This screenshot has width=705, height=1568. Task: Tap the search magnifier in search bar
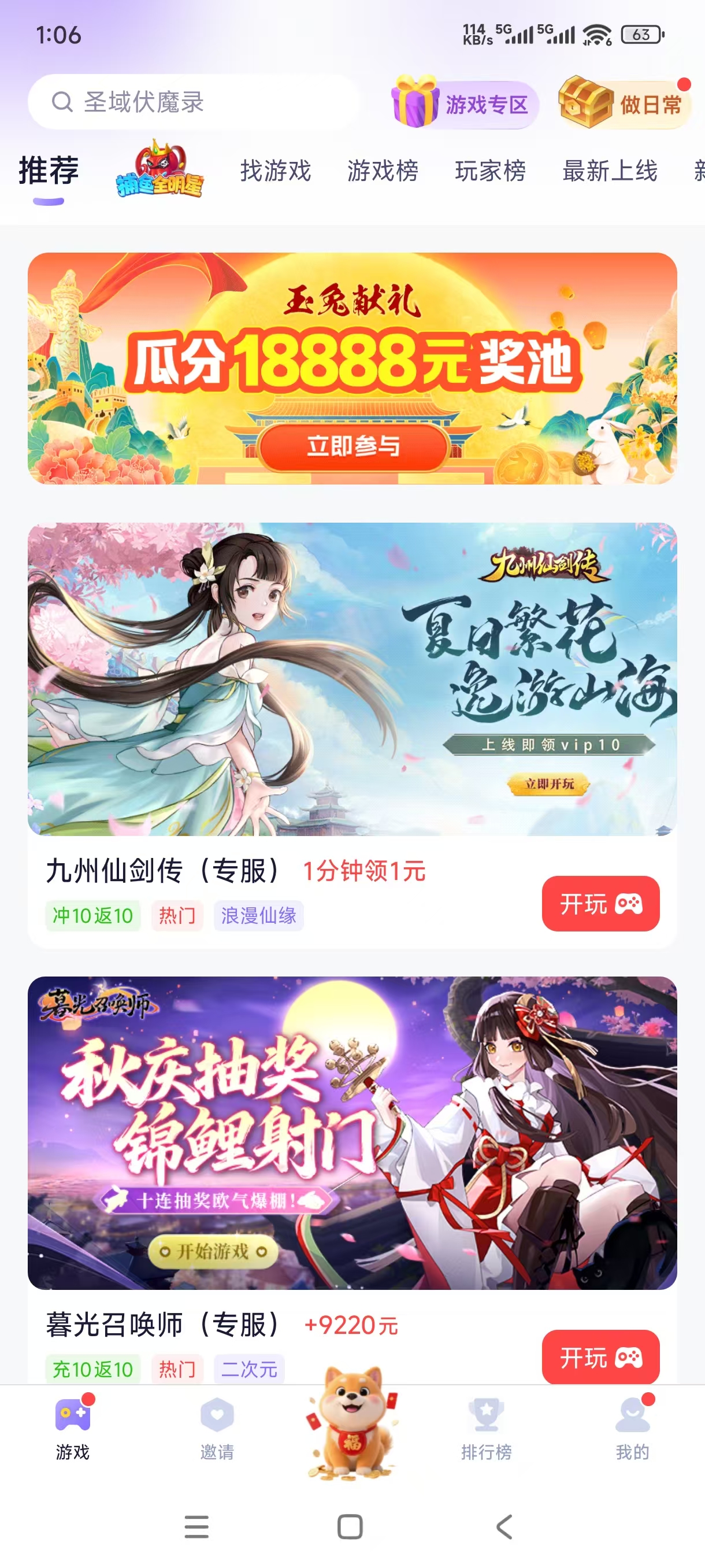tap(61, 102)
